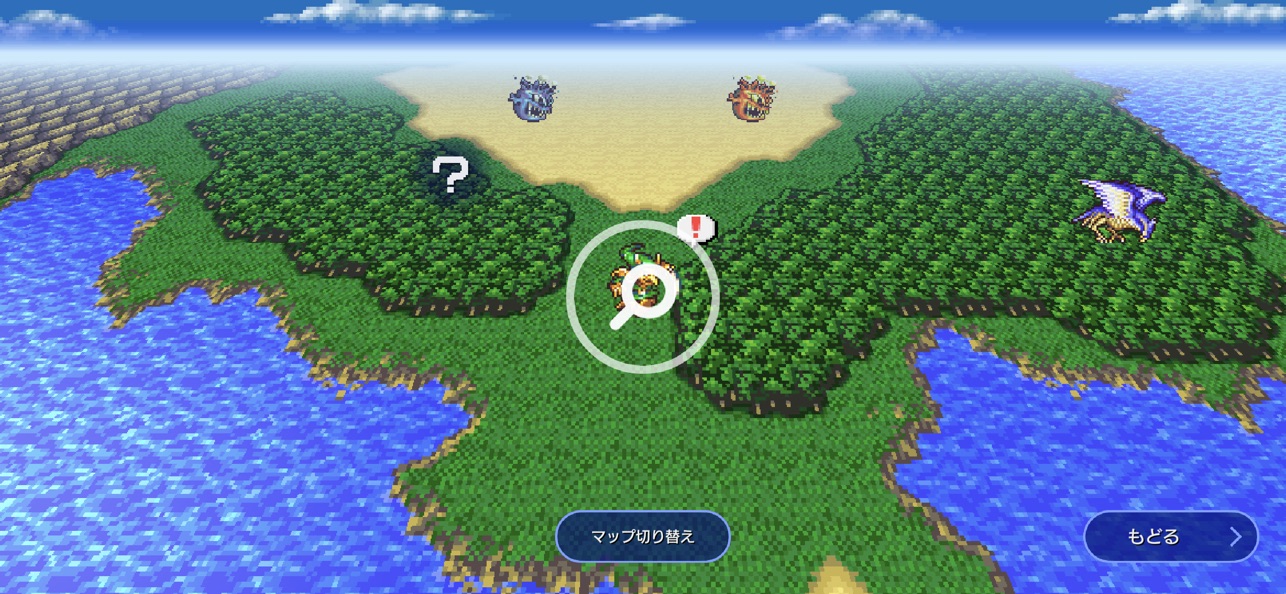Select the orange monster on the desert
Screen dimensions: 1286x594
pyautogui.click(x=751, y=100)
